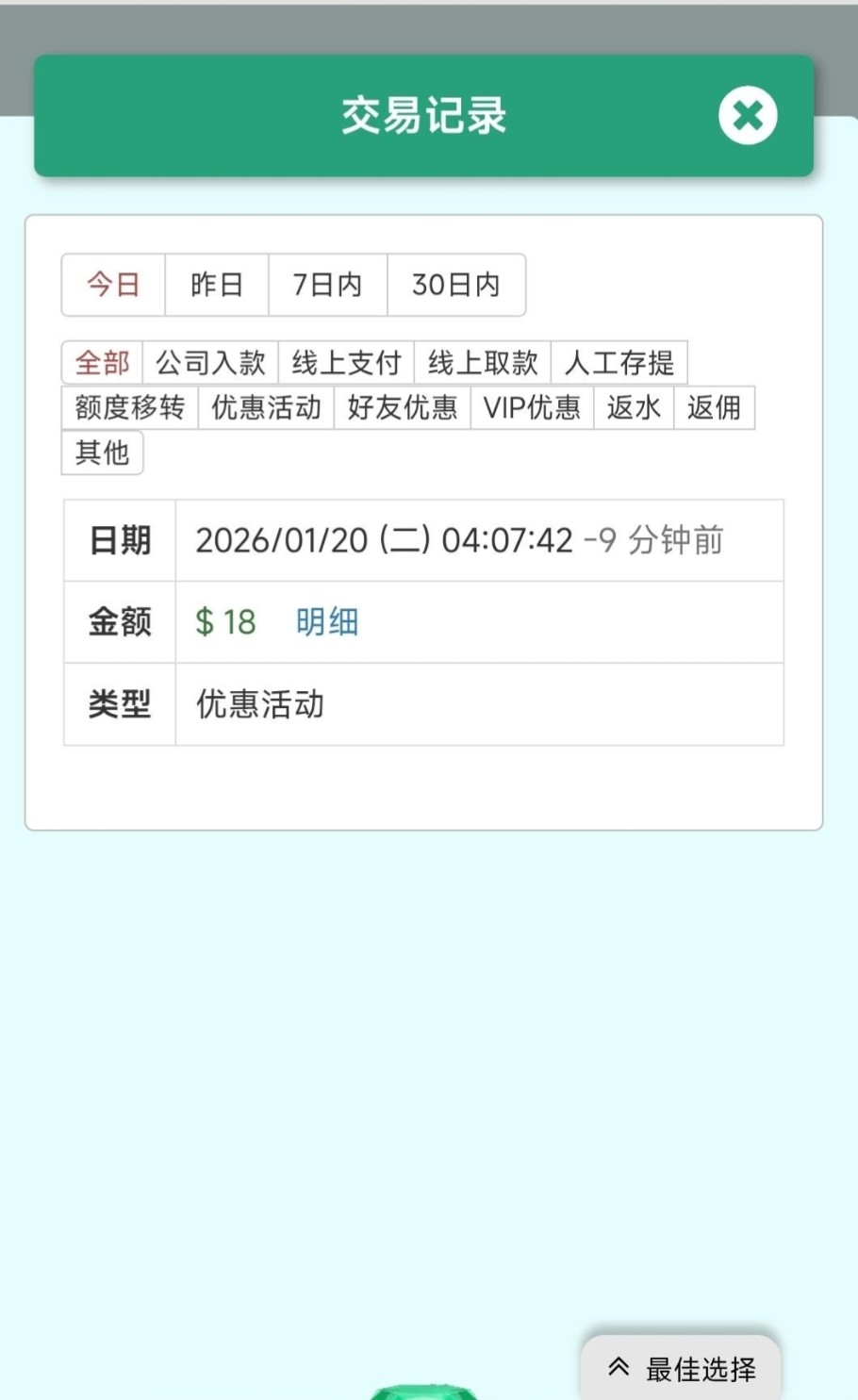858x1400 pixels.
Task: Filter by VIP优惠
Action: click(532, 407)
